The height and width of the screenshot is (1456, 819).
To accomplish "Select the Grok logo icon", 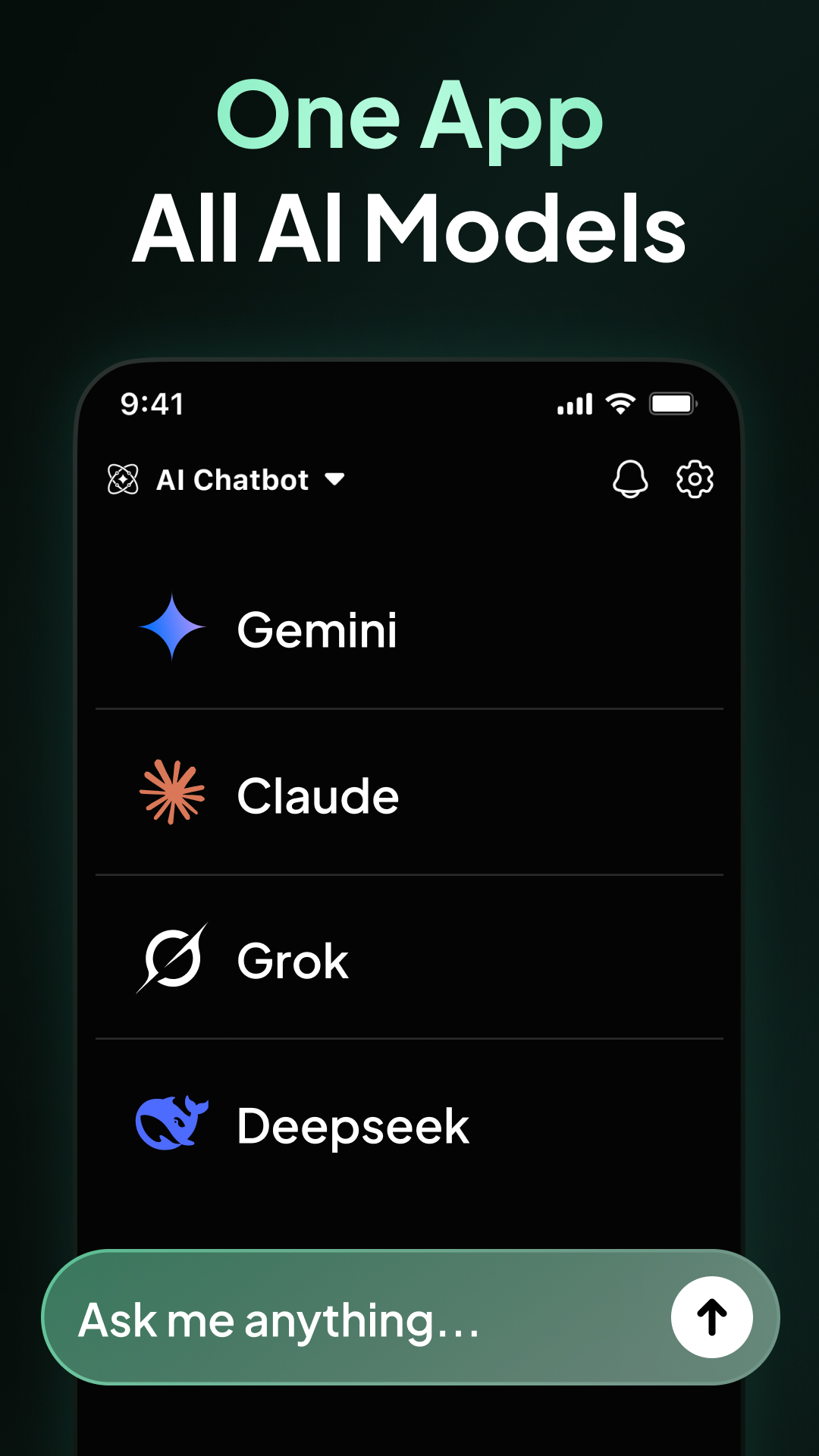I will pyautogui.click(x=172, y=959).
